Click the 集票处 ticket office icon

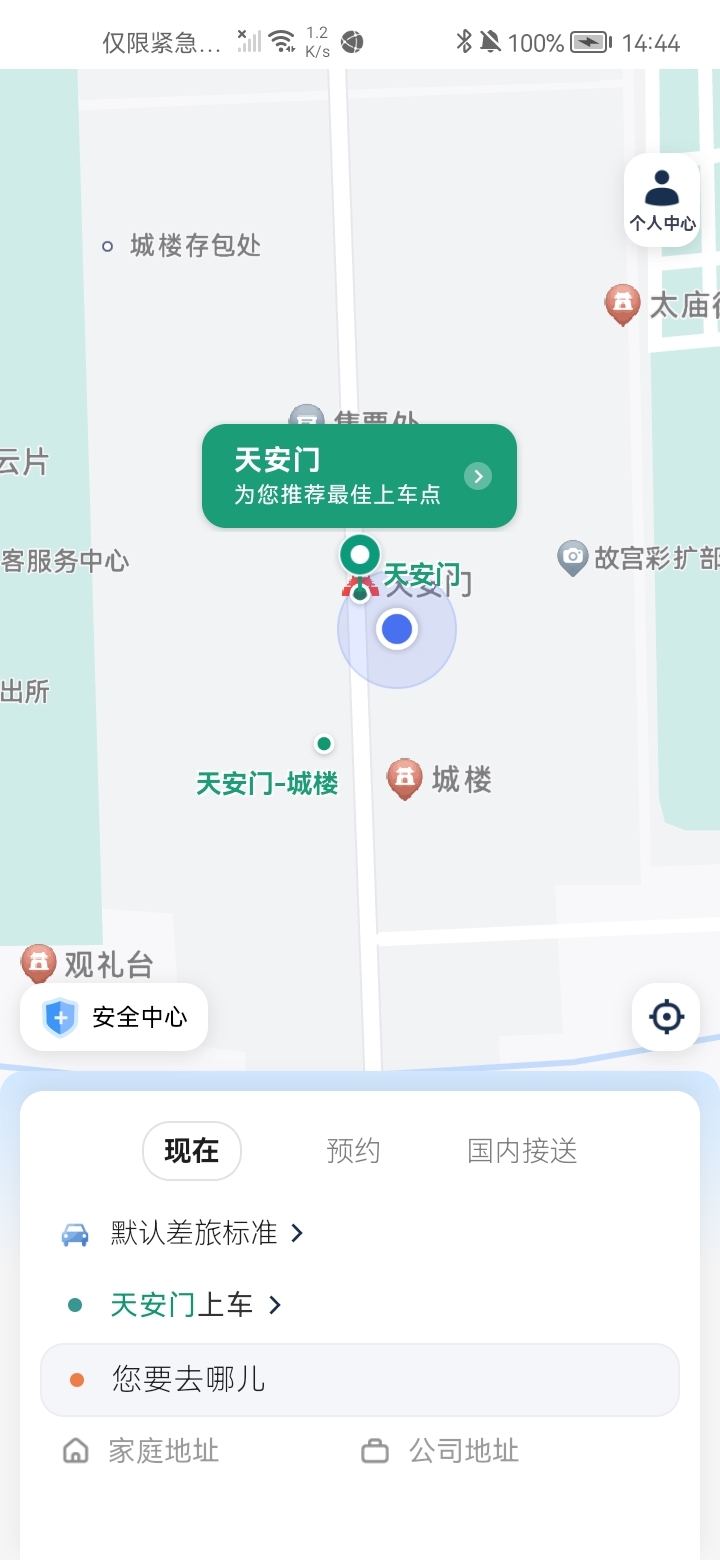(x=305, y=416)
